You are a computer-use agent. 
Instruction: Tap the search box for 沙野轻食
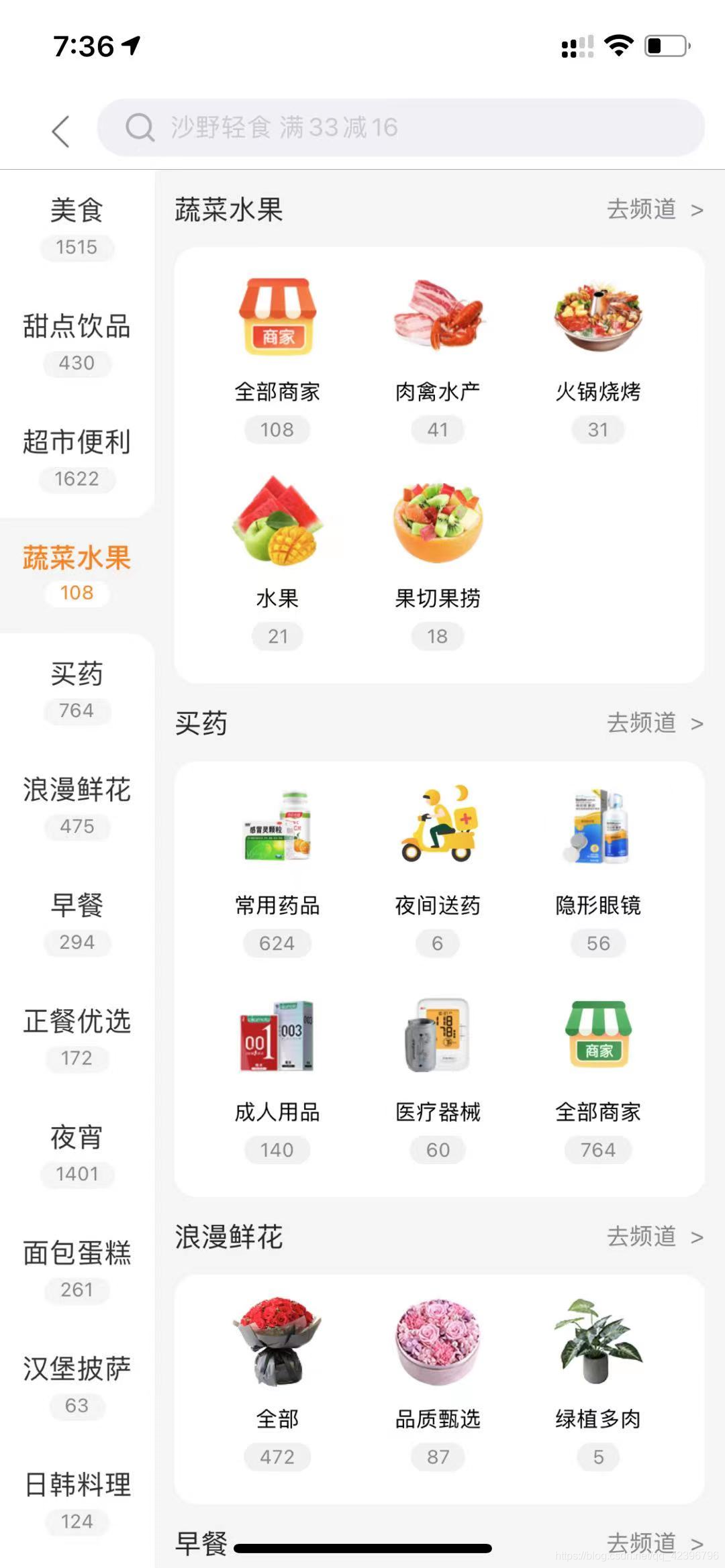[x=400, y=127]
